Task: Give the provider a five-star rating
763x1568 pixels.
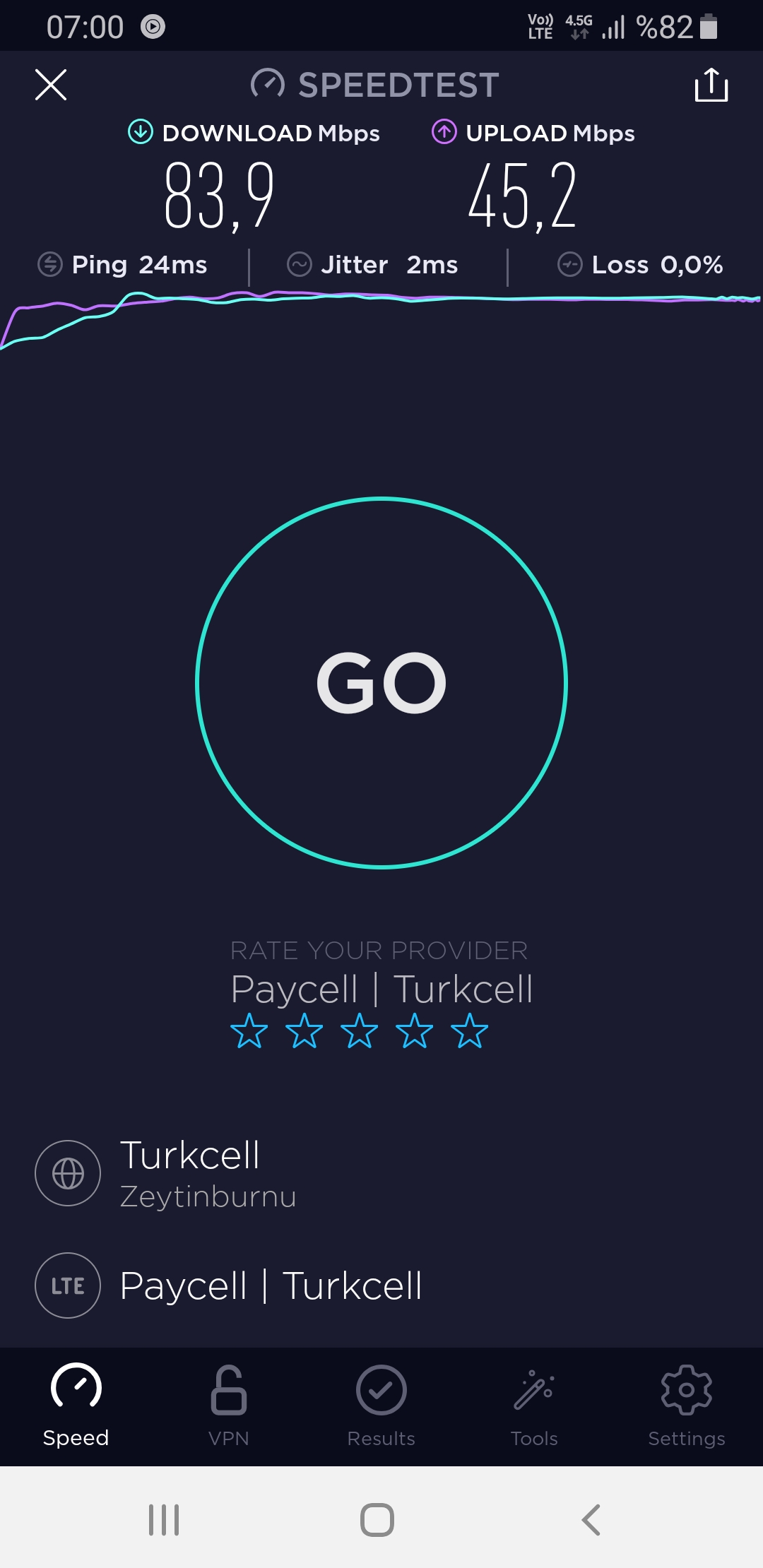Action: 470,1031
